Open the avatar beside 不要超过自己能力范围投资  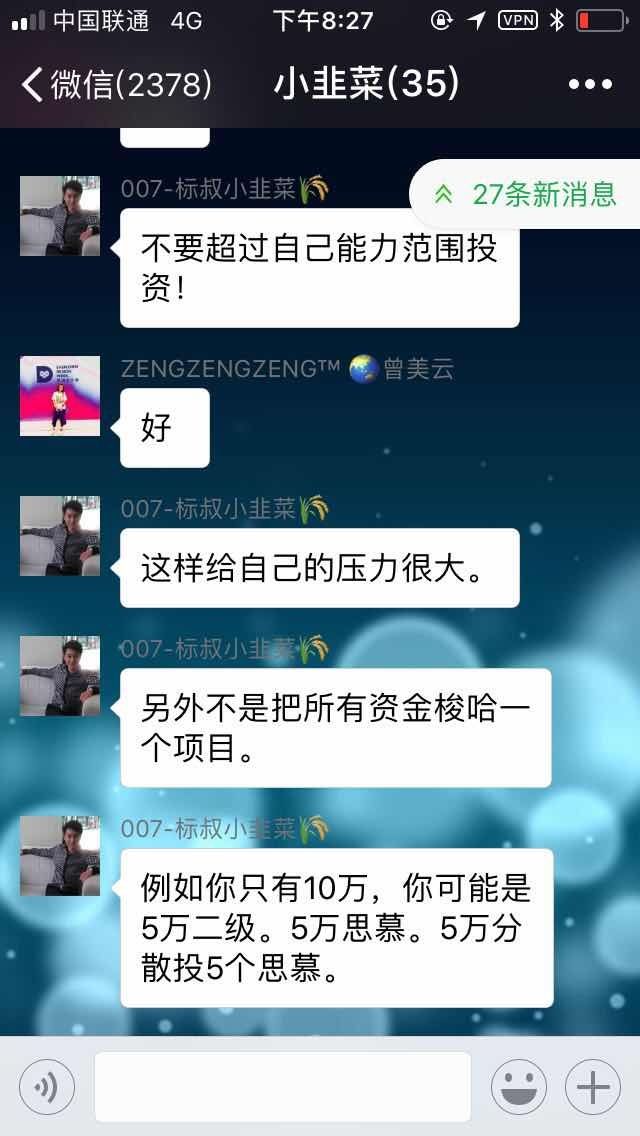pos(60,216)
